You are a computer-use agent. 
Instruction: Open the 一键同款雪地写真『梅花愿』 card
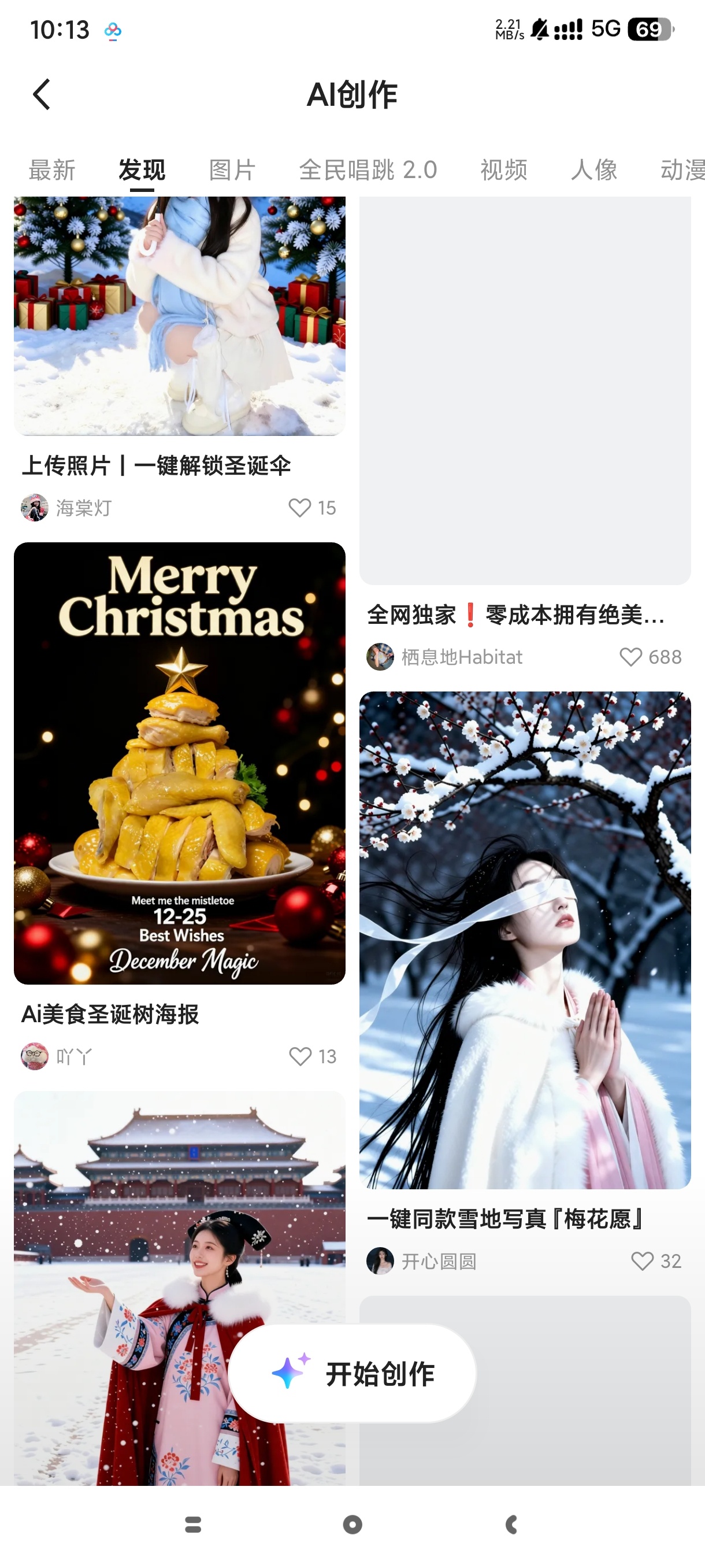pos(525,940)
